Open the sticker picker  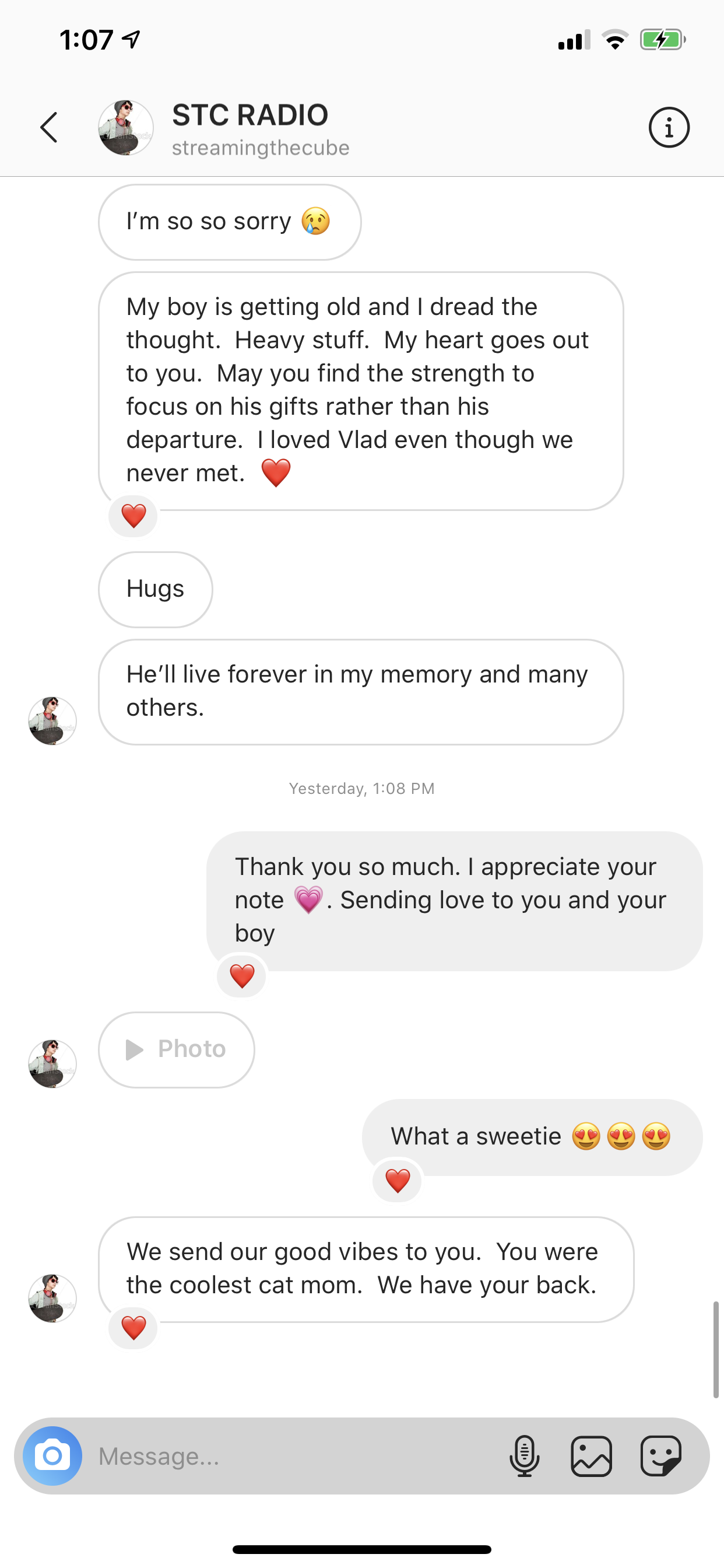click(660, 1456)
